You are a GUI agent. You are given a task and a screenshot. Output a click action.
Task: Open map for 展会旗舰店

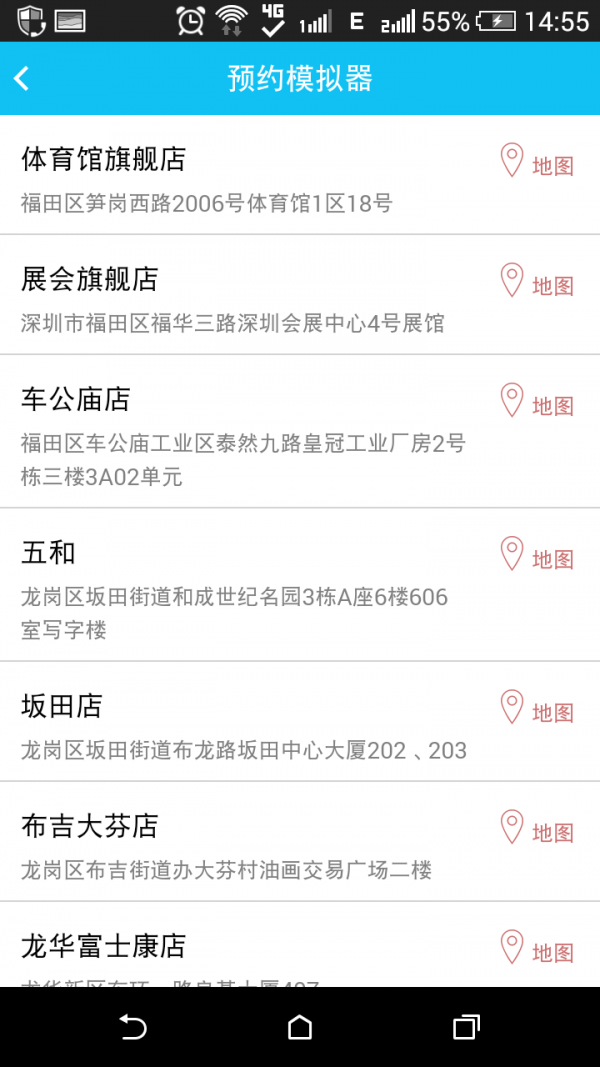click(538, 283)
